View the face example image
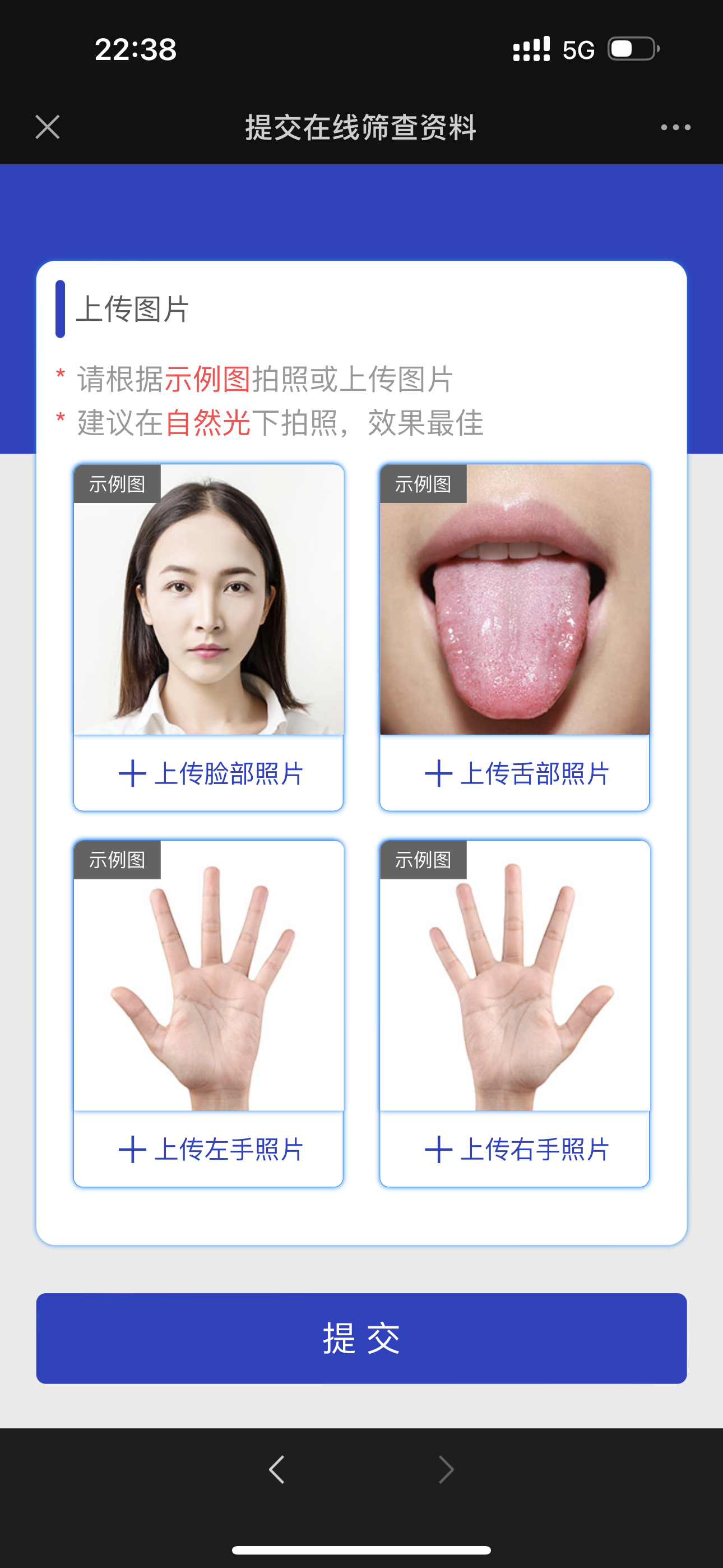Image resolution: width=723 pixels, height=1568 pixels. point(208,599)
